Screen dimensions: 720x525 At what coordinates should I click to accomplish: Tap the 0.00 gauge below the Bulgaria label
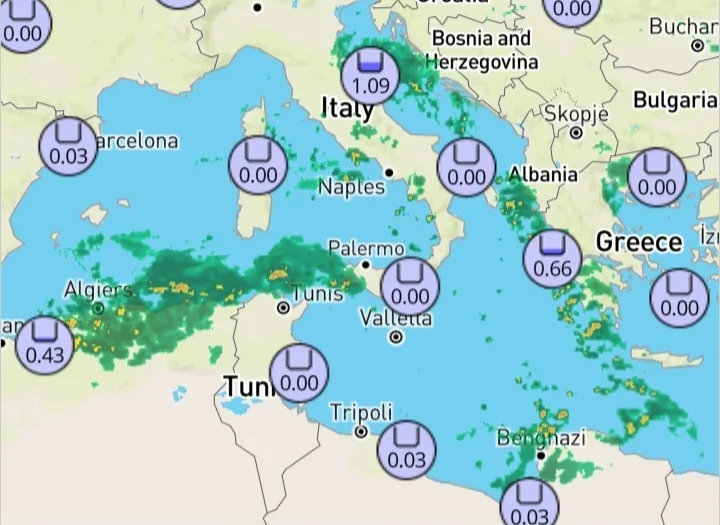[x=657, y=176]
